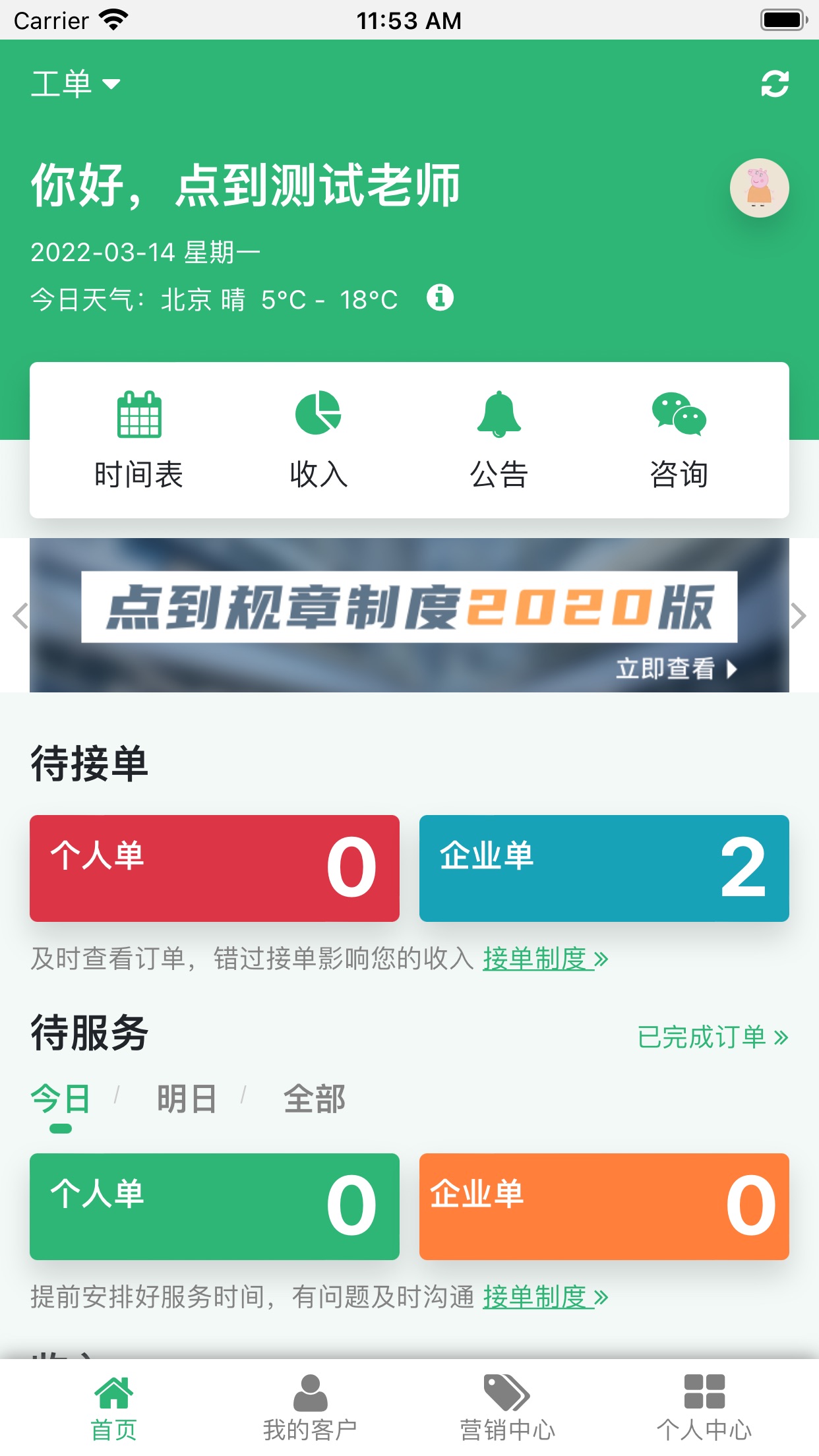Screen dimensions: 819x1456
Task: Select the 首页 home tab
Action: (114, 1408)
